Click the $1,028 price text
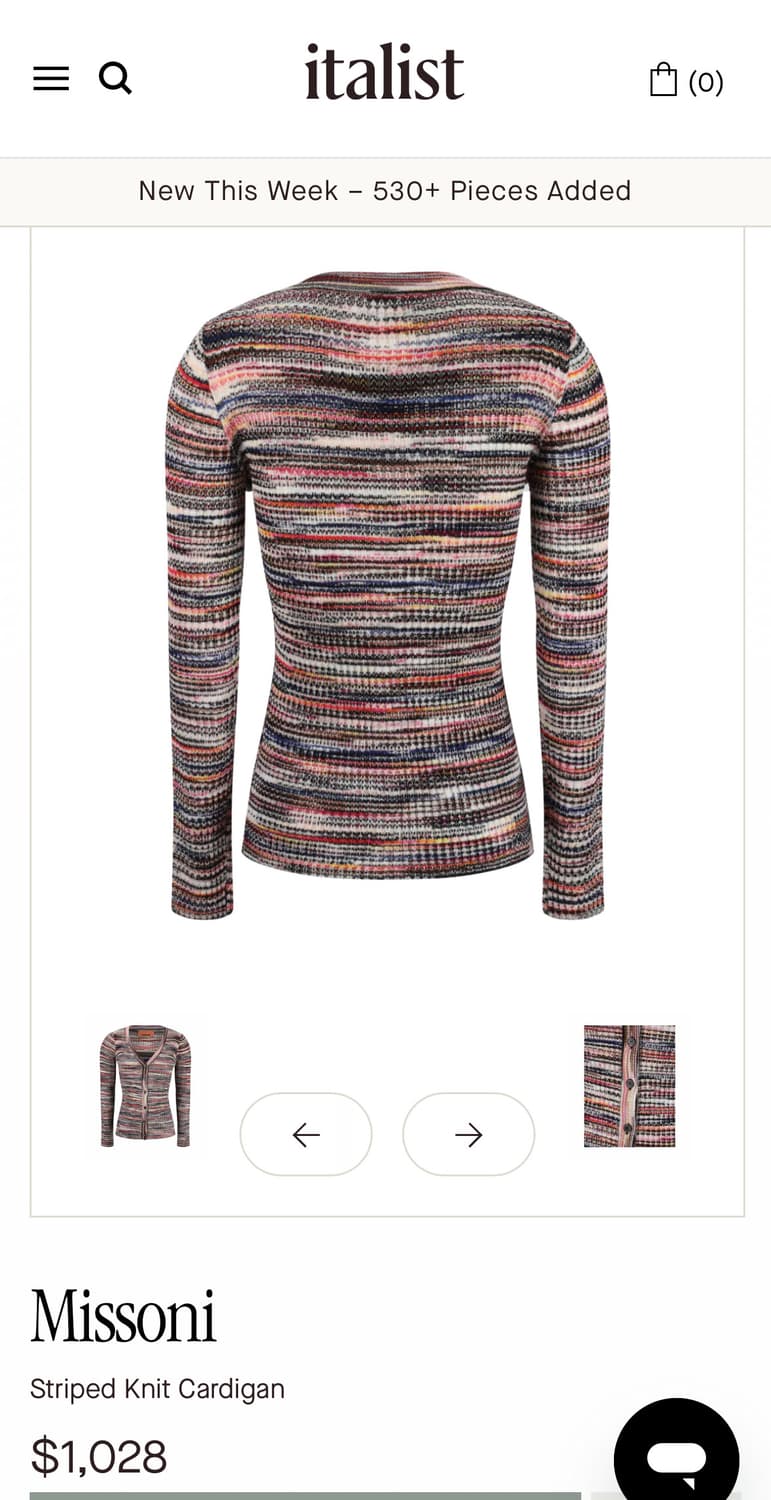This screenshot has width=771, height=1500. click(x=98, y=1456)
